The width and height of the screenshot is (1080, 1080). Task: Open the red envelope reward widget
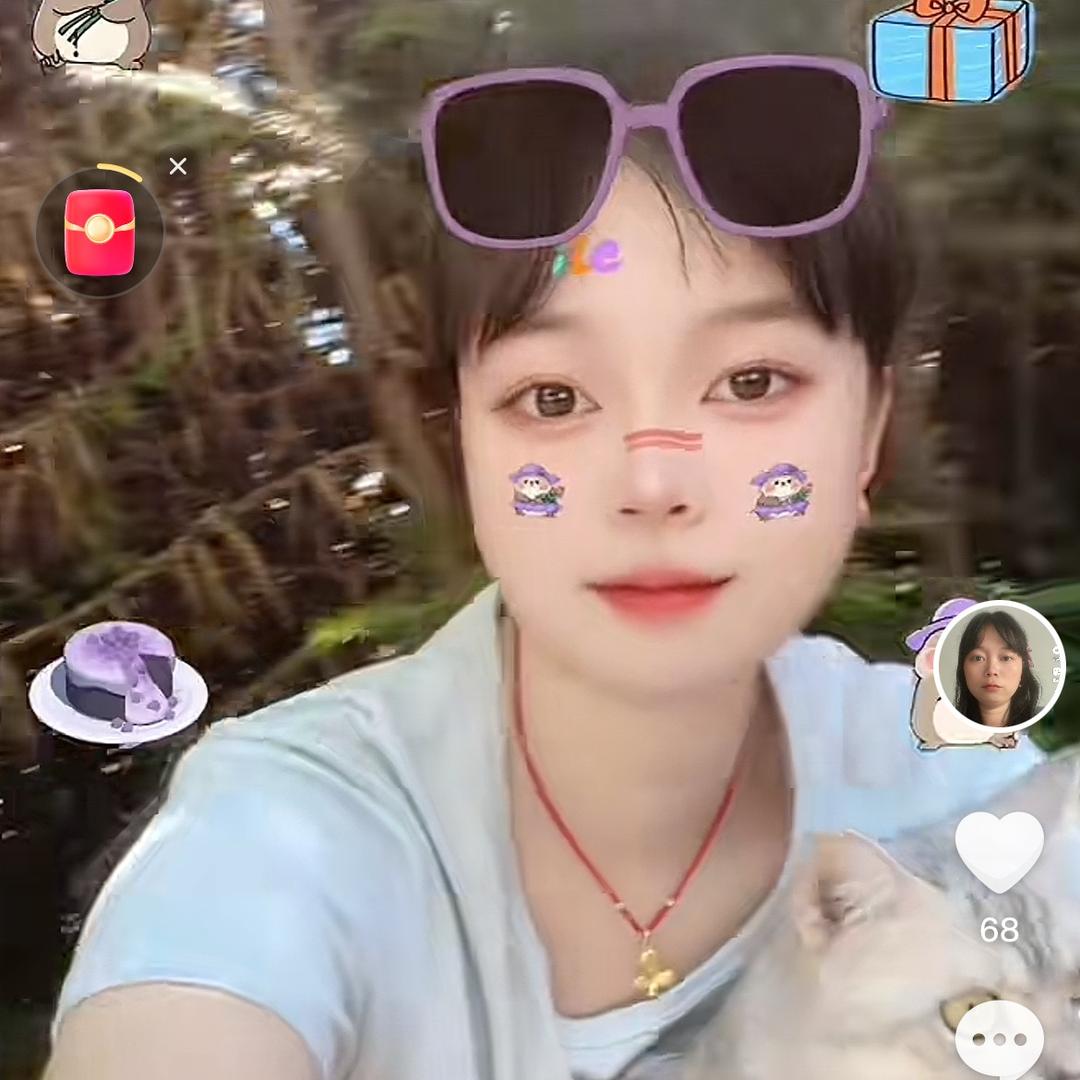click(x=99, y=232)
